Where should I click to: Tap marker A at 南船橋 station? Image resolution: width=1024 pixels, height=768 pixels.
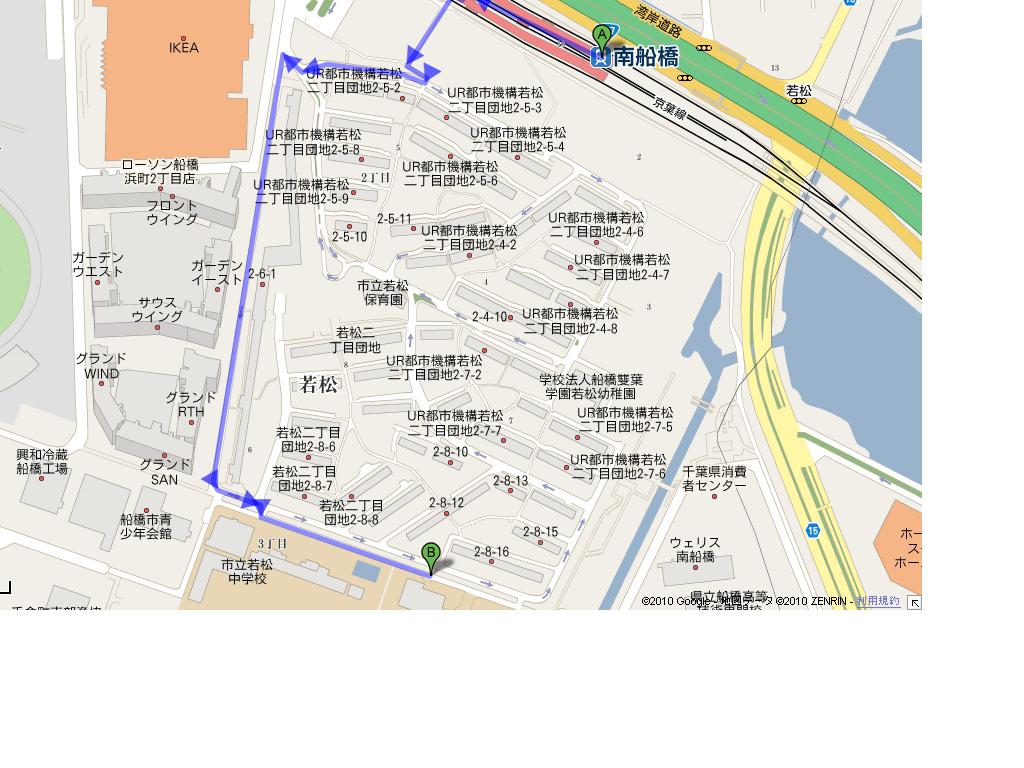click(x=601, y=38)
